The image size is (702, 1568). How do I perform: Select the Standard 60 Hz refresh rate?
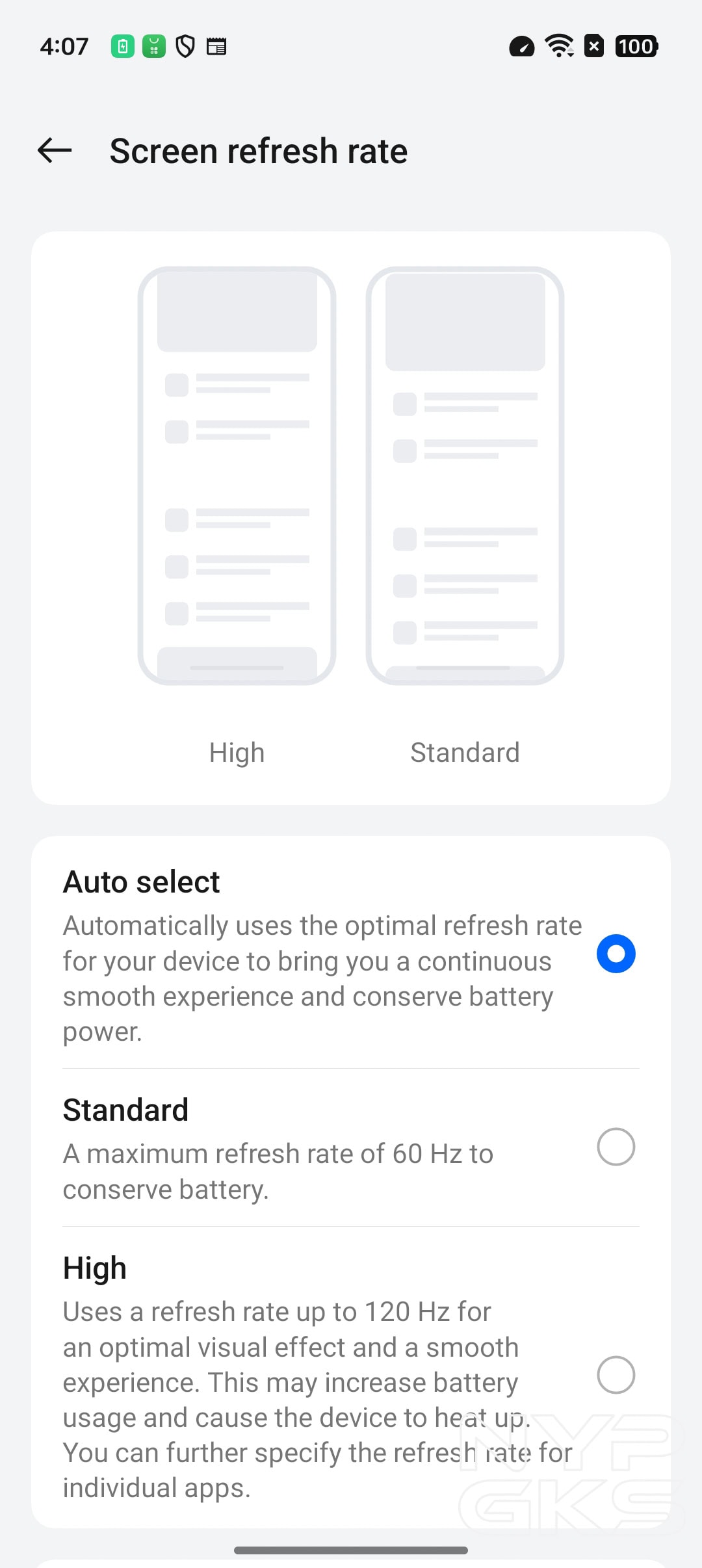[x=615, y=1147]
